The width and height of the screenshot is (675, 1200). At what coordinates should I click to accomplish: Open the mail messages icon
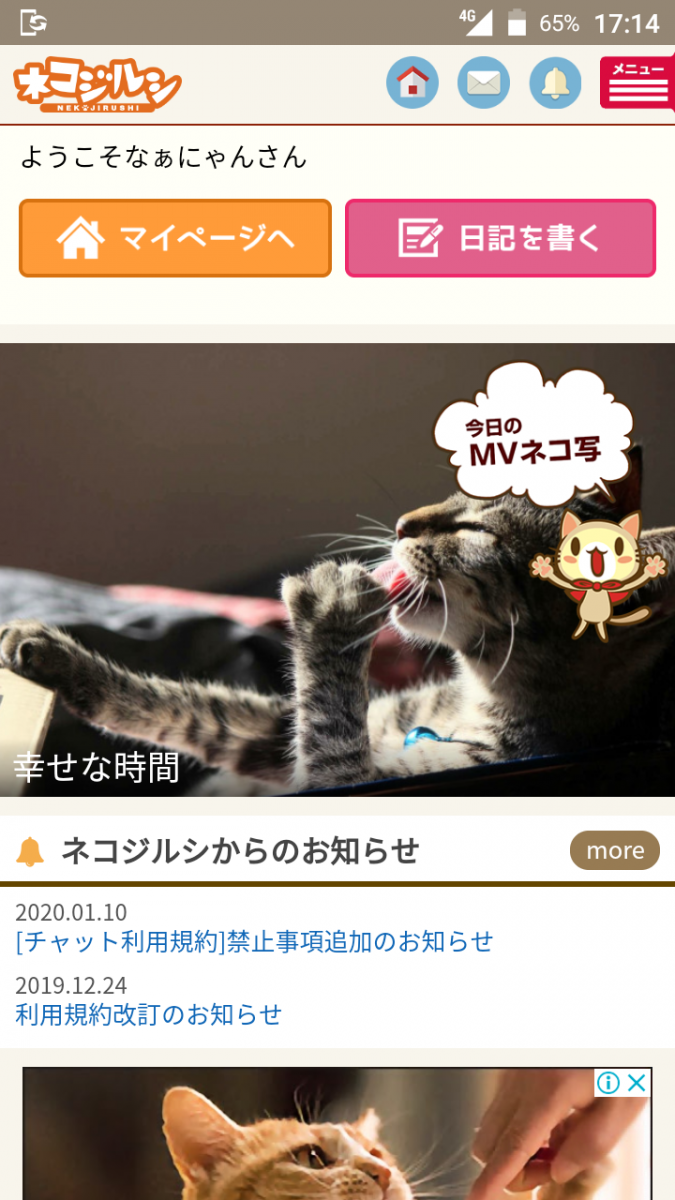pos(483,83)
